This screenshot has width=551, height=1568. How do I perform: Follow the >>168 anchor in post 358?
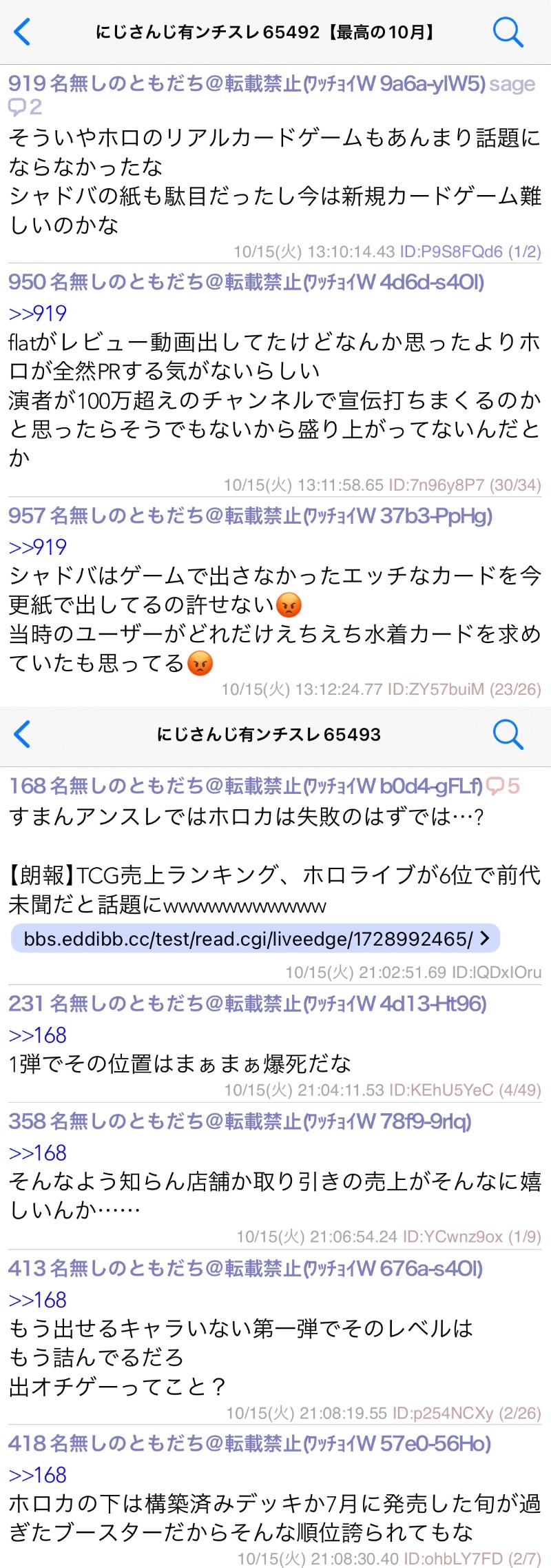pyautogui.click(x=37, y=1153)
